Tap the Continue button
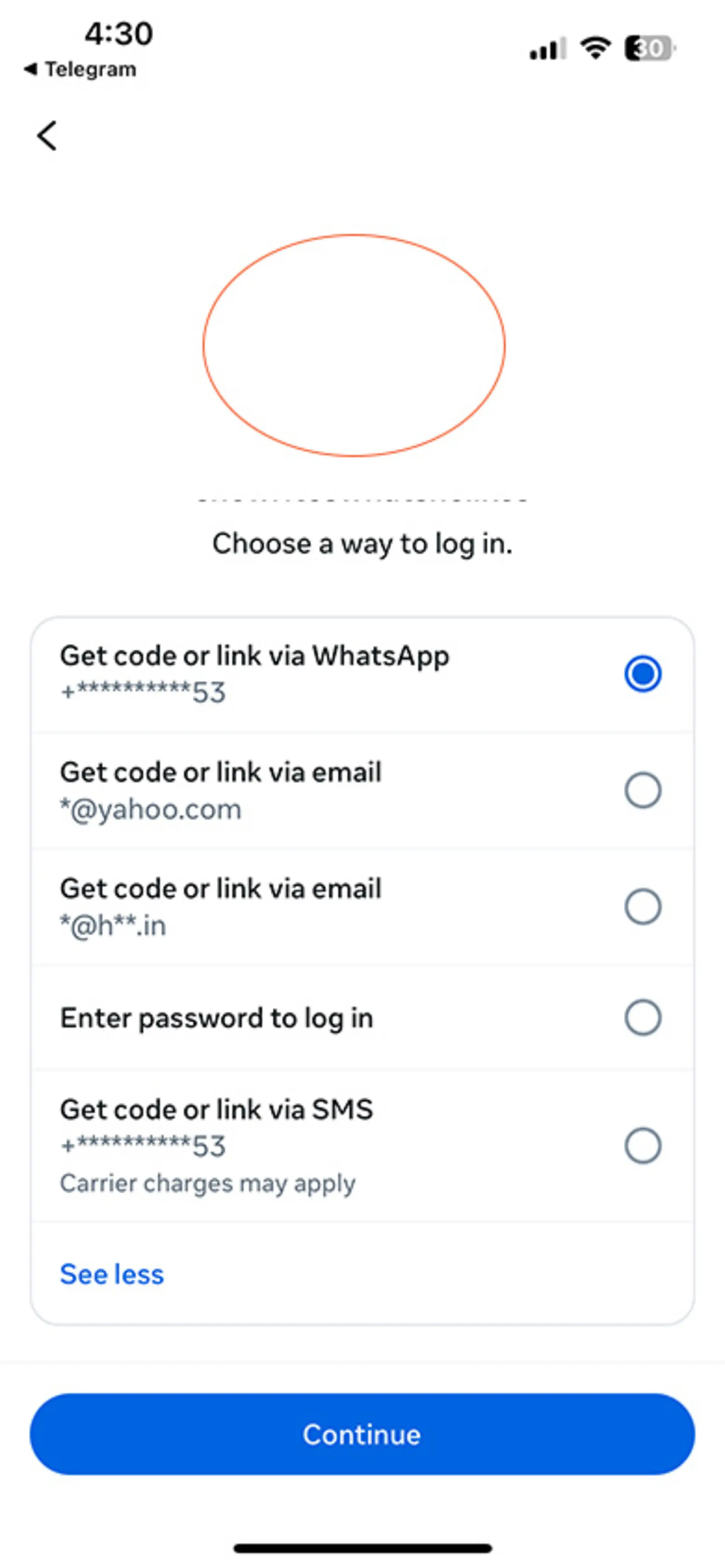 click(362, 1434)
